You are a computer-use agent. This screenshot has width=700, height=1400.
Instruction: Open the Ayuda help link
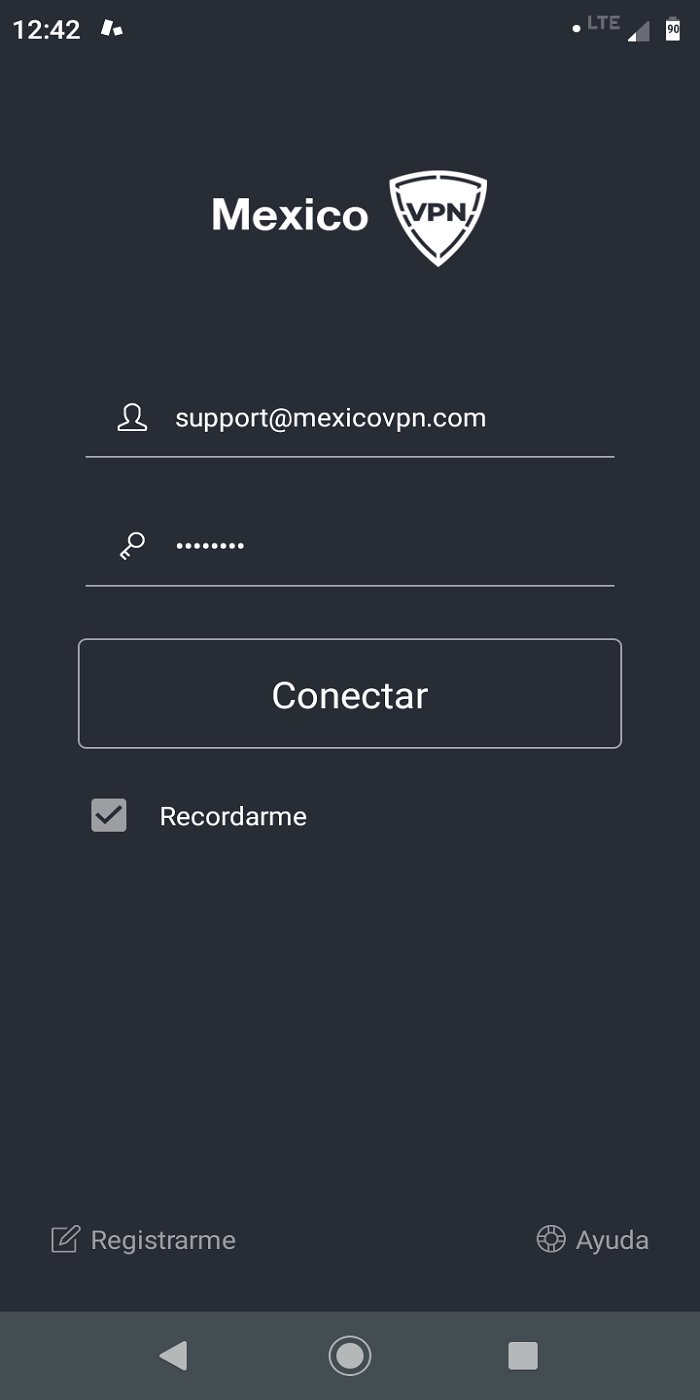click(x=593, y=1240)
